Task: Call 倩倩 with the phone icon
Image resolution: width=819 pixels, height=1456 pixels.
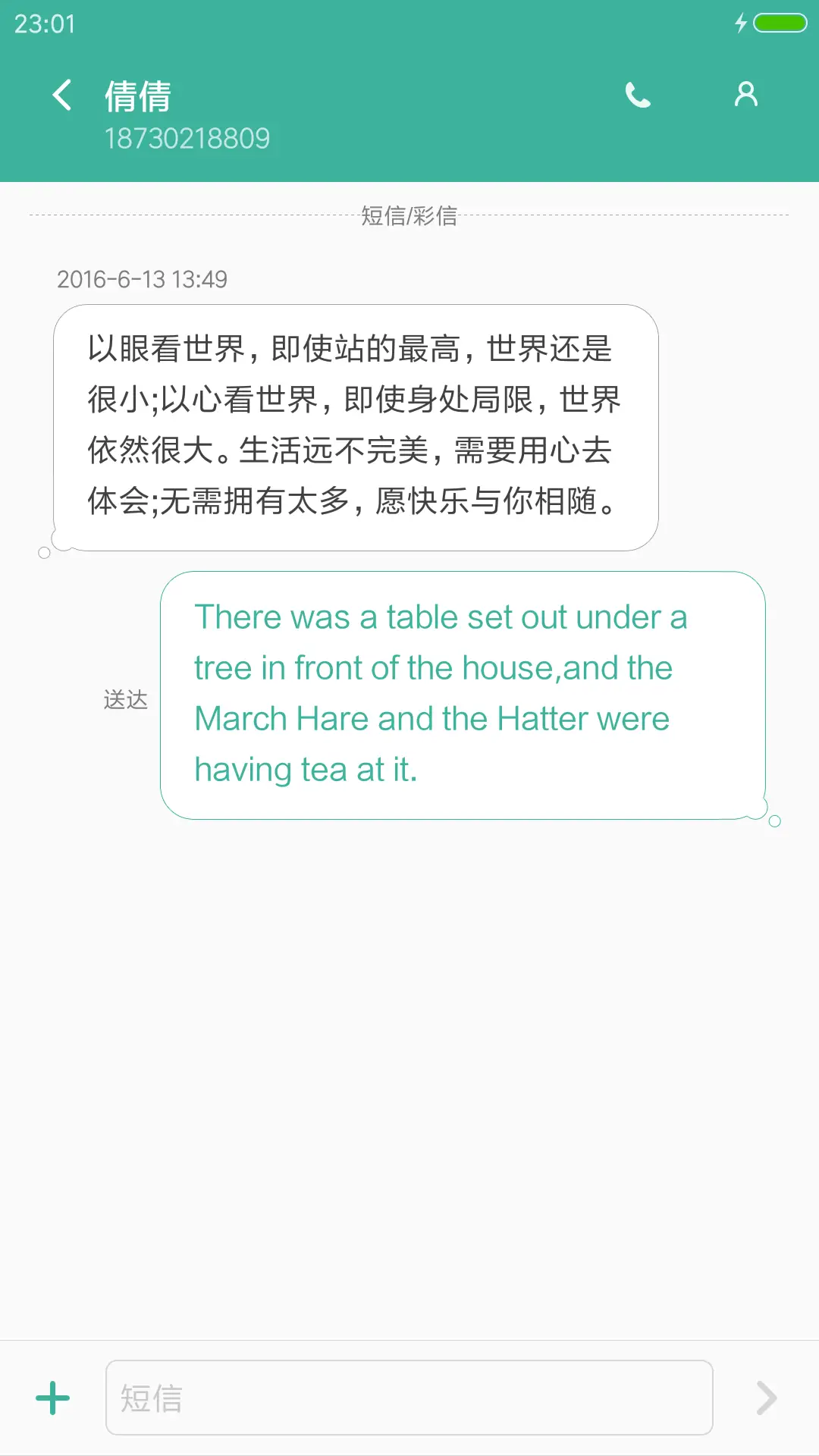Action: click(637, 96)
